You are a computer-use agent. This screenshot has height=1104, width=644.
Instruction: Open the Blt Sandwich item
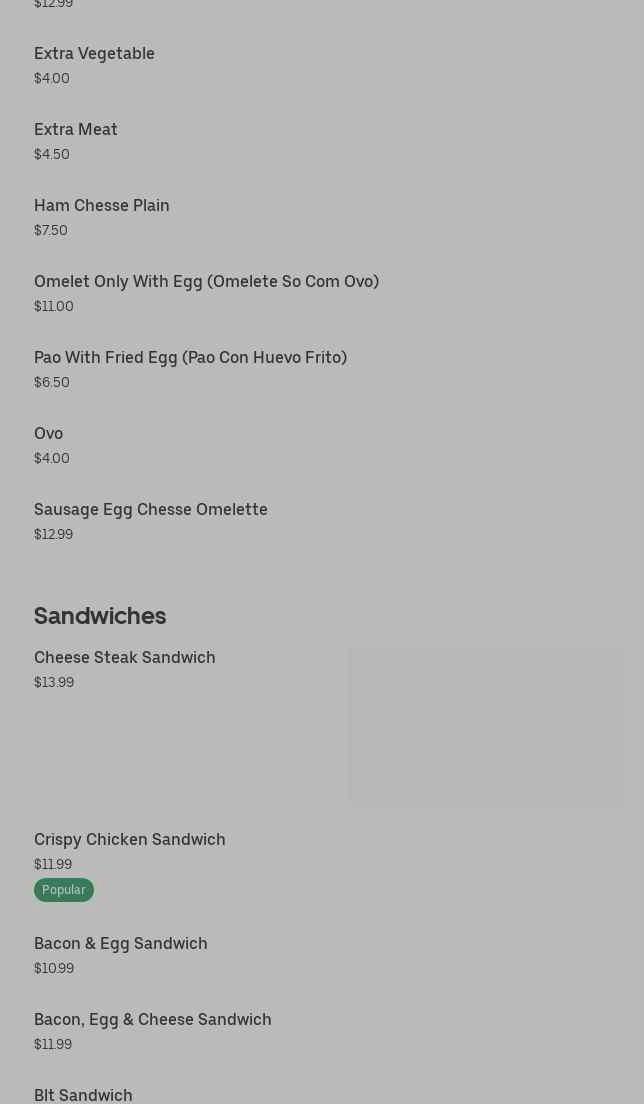pyautogui.click(x=83, y=1094)
